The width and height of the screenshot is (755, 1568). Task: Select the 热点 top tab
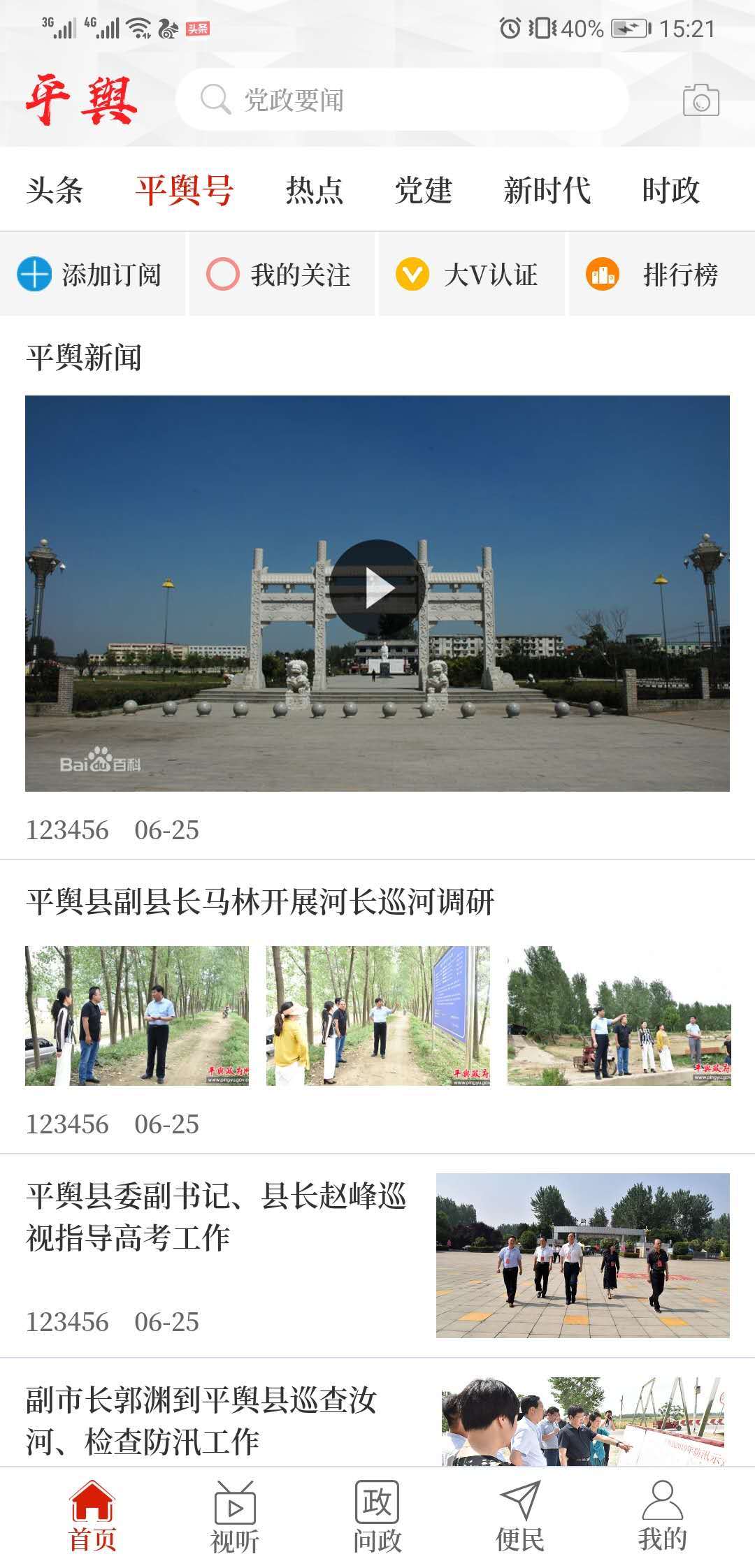(x=314, y=190)
